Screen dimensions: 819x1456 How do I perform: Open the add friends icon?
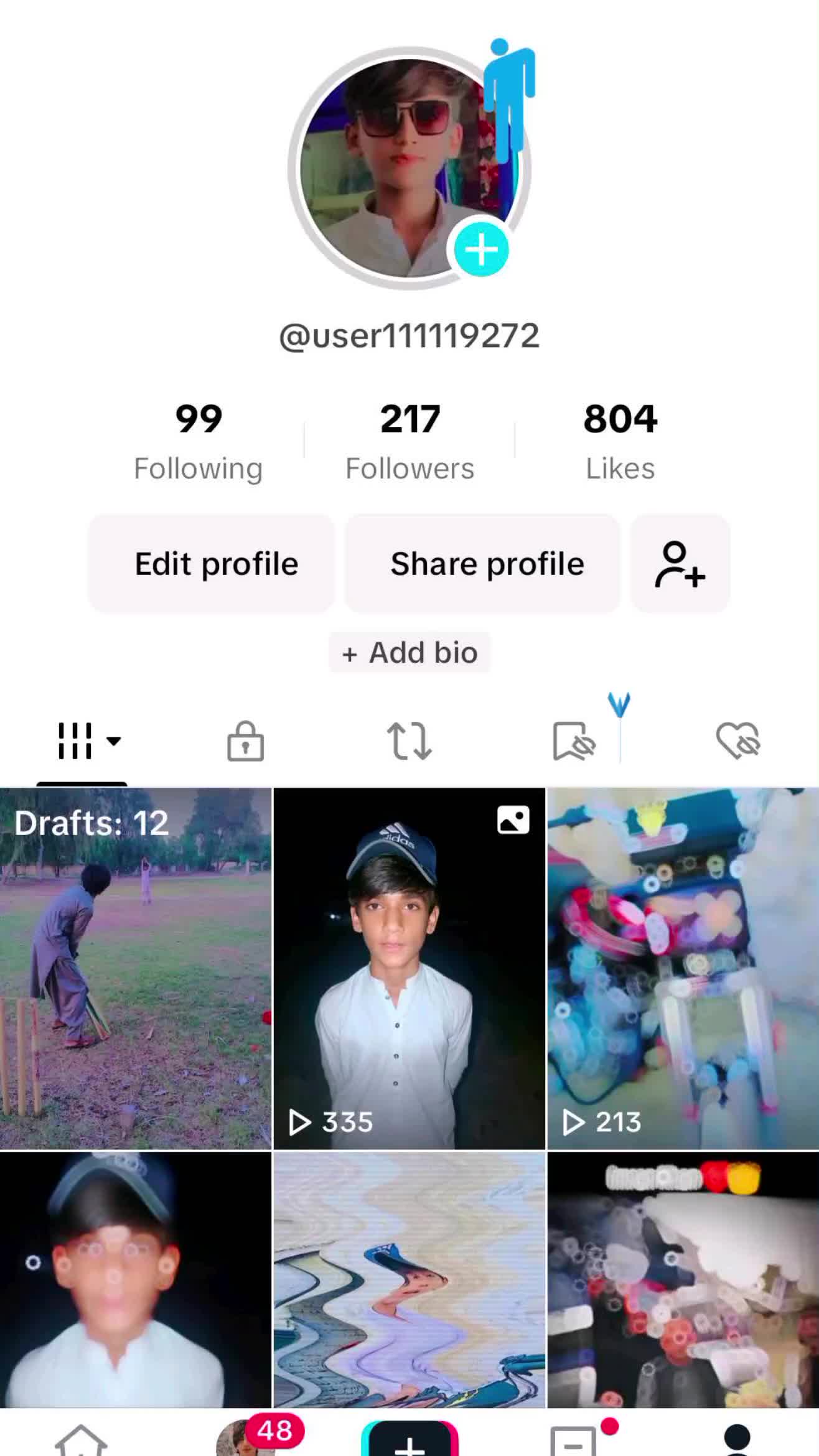tap(680, 564)
